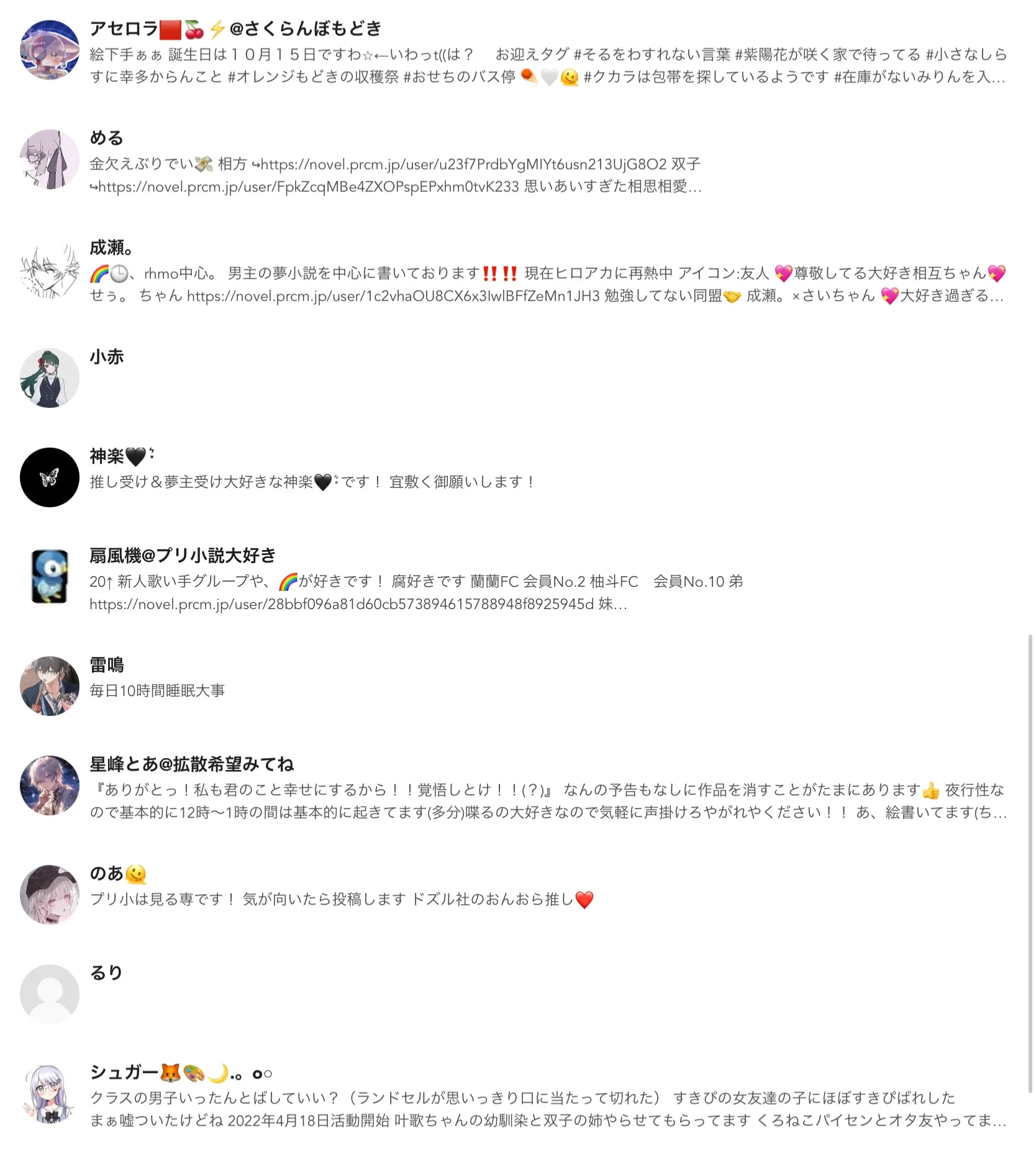Select the user るり
This screenshot has height=1153, width=1036.
point(107,972)
